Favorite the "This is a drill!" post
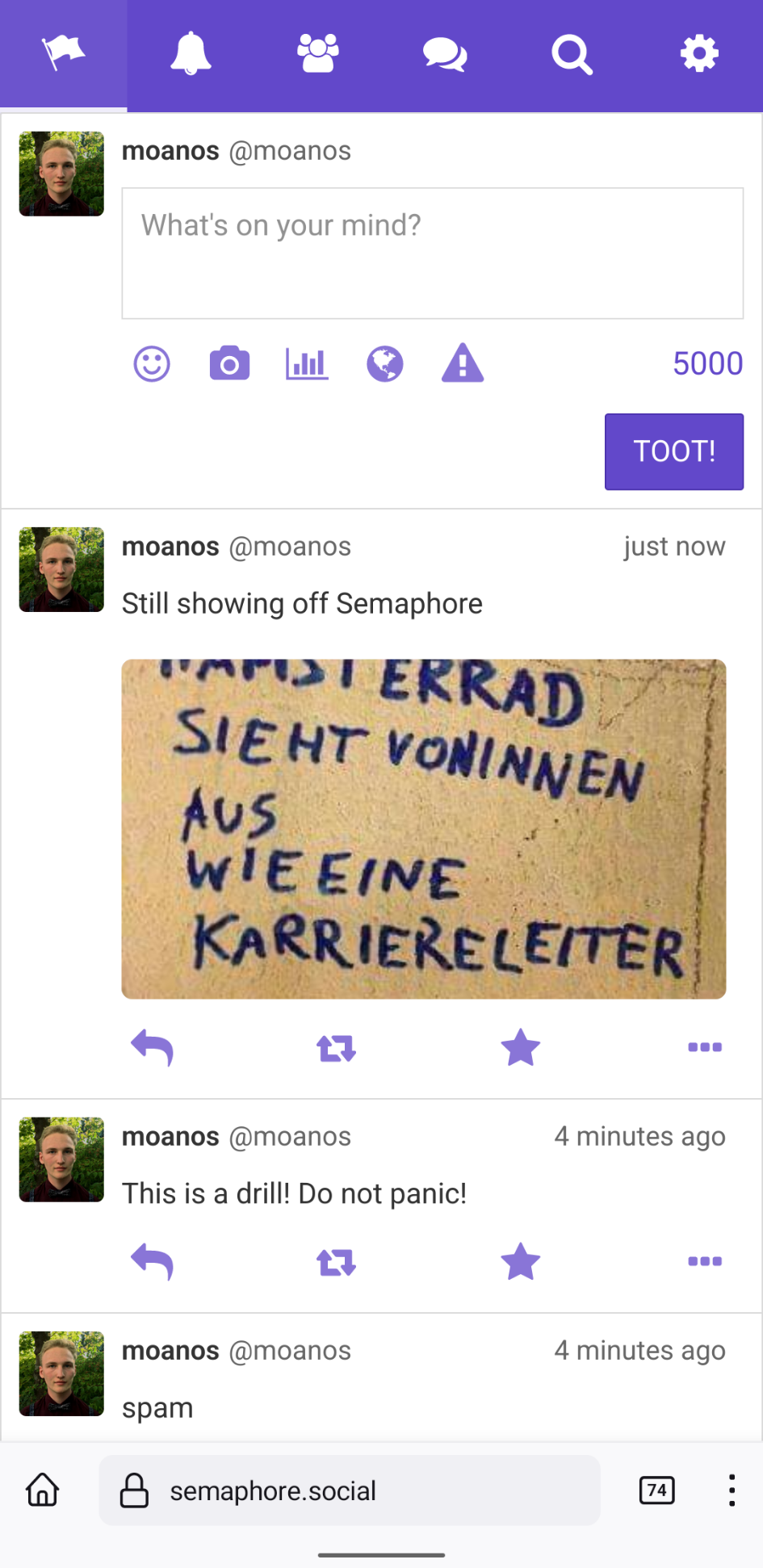This screenshot has height=1568, width=763. tap(520, 1261)
